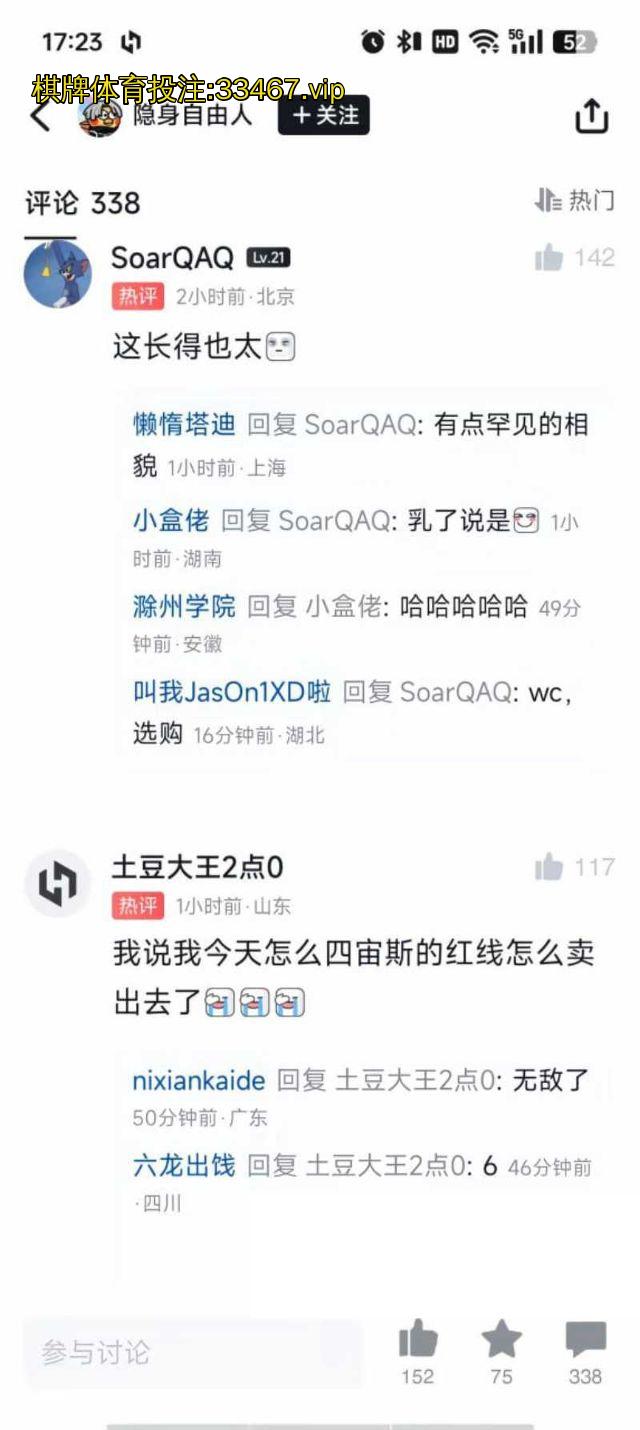Like SoarQAQ's comment
The width and height of the screenshot is (640, 1430).
pyautogui.click(x=549, y=258)
